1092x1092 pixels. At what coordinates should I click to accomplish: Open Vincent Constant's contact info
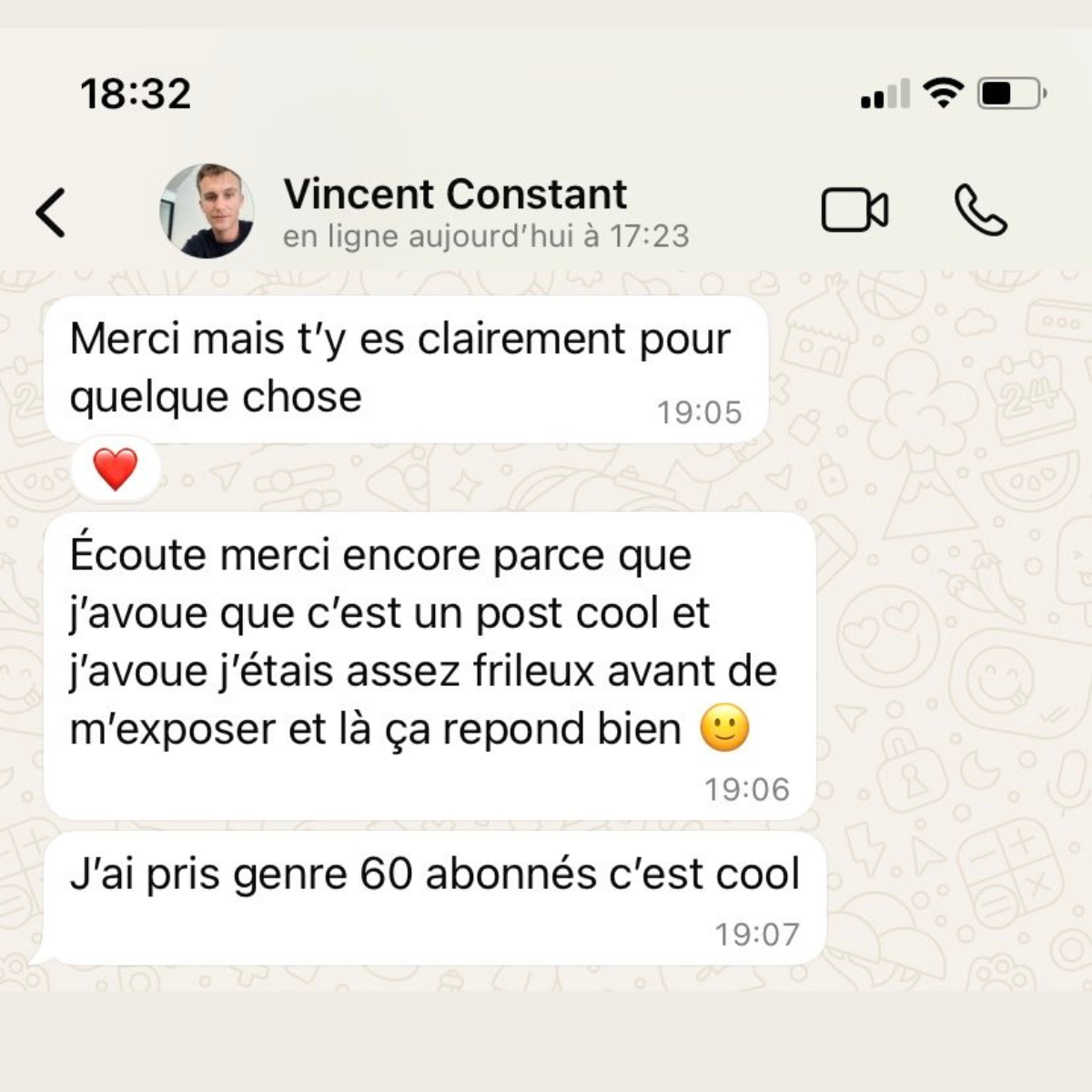pos(455,195)
